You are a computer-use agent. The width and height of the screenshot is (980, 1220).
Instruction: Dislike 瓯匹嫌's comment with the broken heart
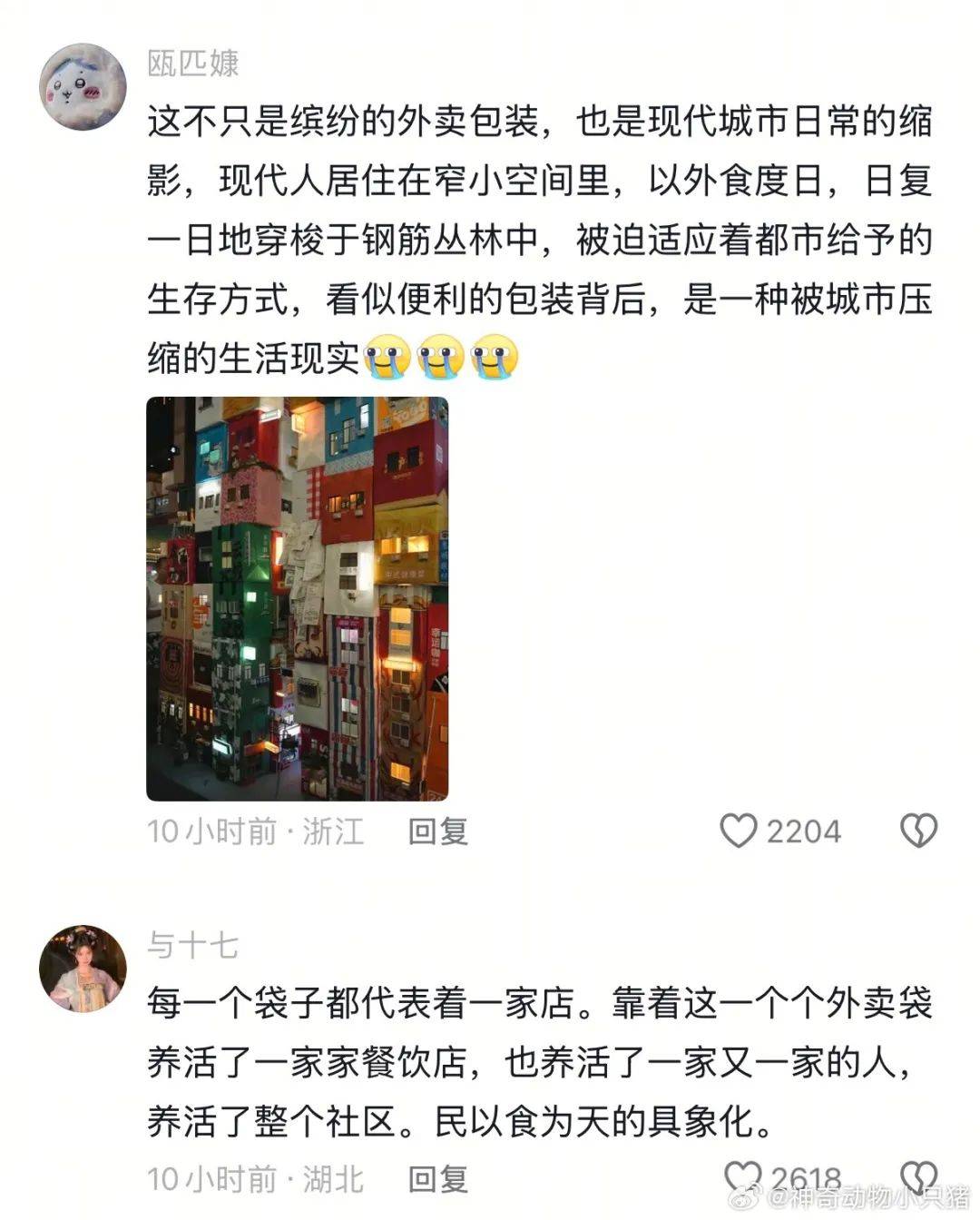[x=918, y=831]
